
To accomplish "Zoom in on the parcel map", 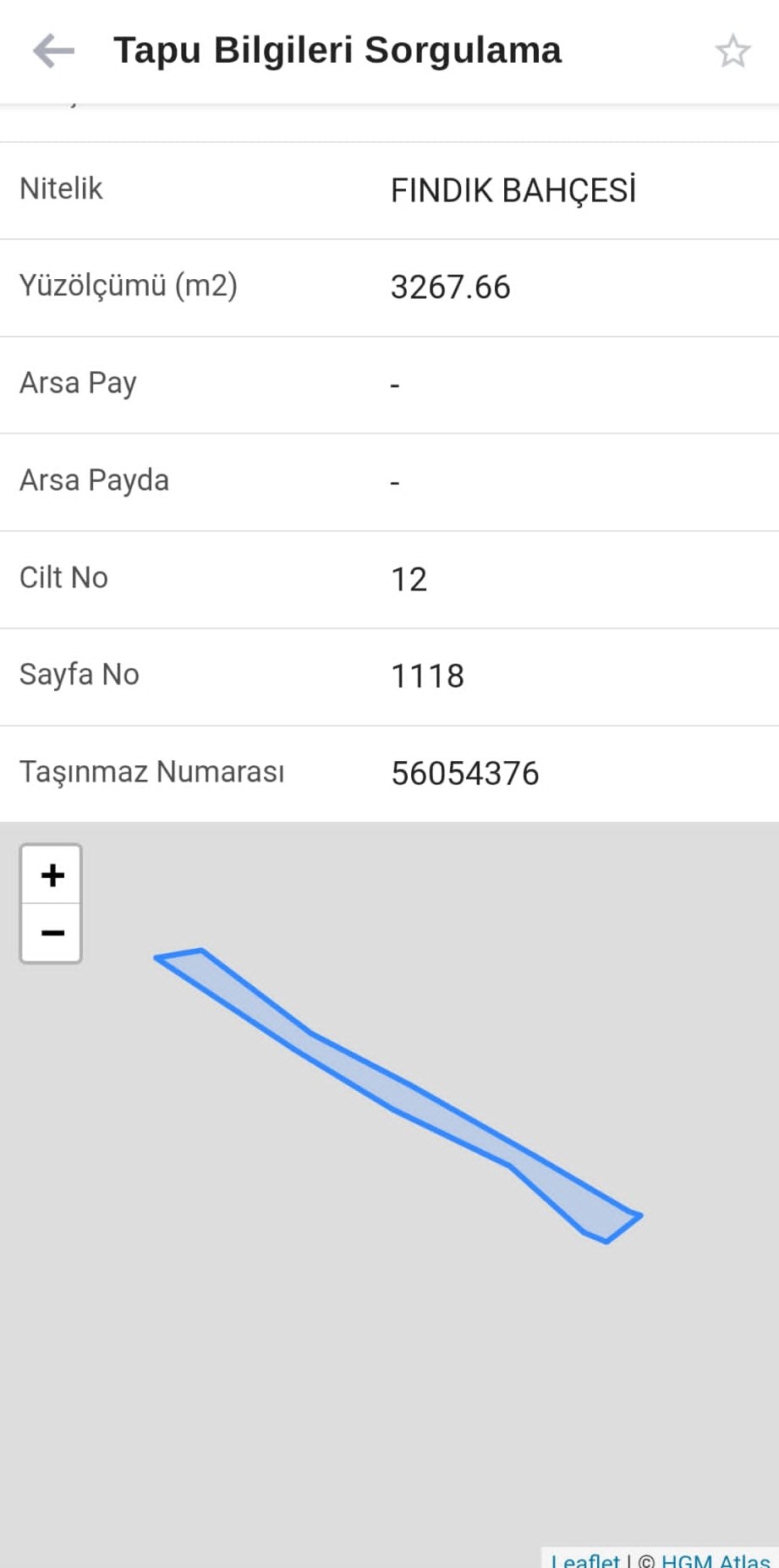I will tap(52, 874).
